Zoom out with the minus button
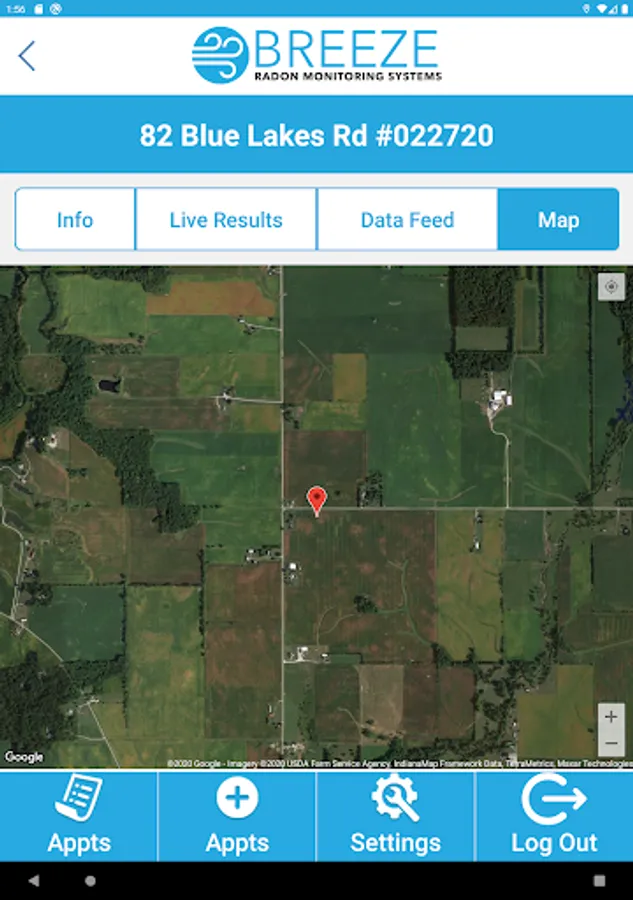 point(611,743)
